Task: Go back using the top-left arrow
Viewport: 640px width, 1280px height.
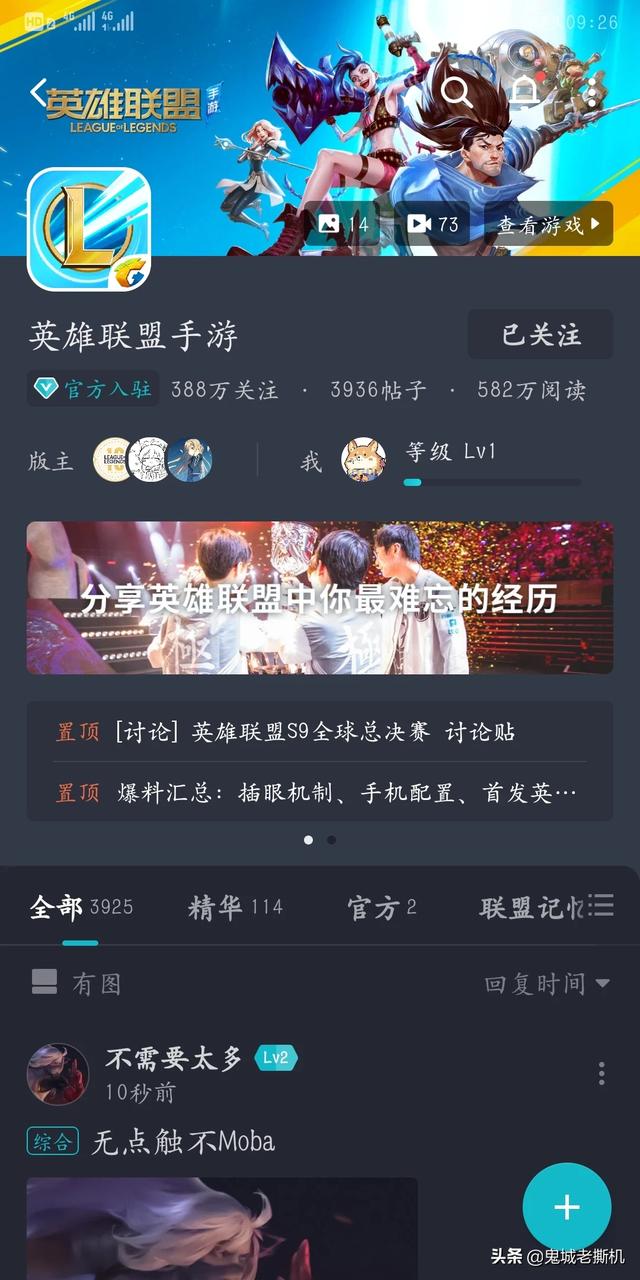Action: click(38, 93)
